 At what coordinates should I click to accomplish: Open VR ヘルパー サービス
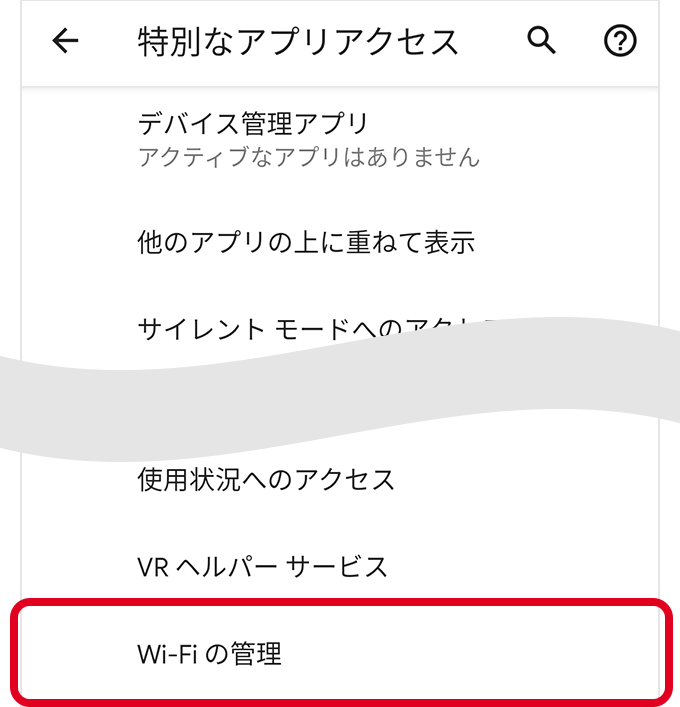(x=262, y=567)
